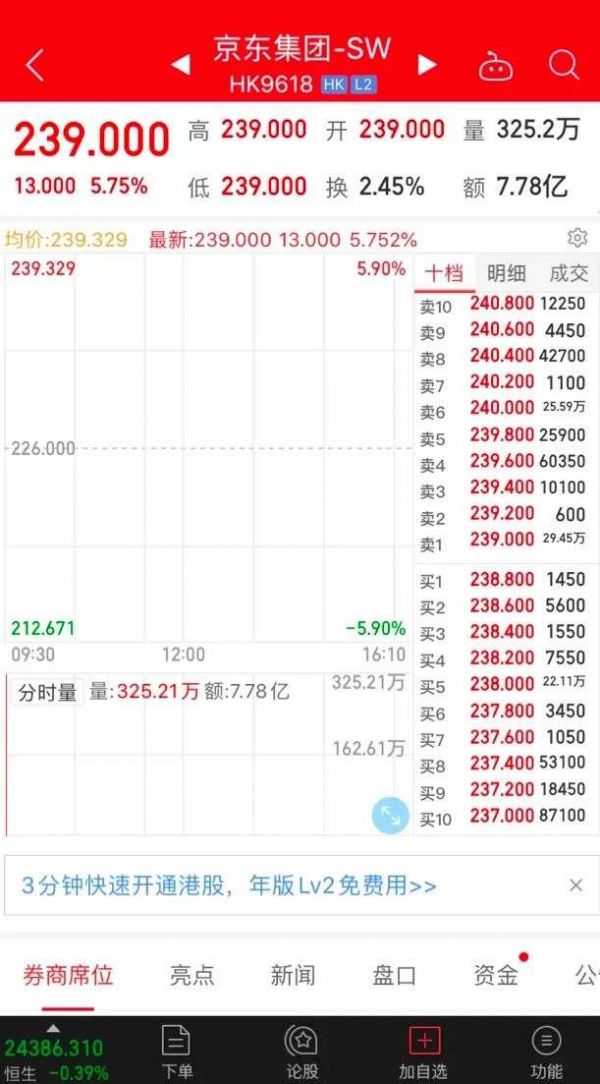
Task: Switch to the 盘口 tab
Action: pyautogui.click(x=394, y=976)
